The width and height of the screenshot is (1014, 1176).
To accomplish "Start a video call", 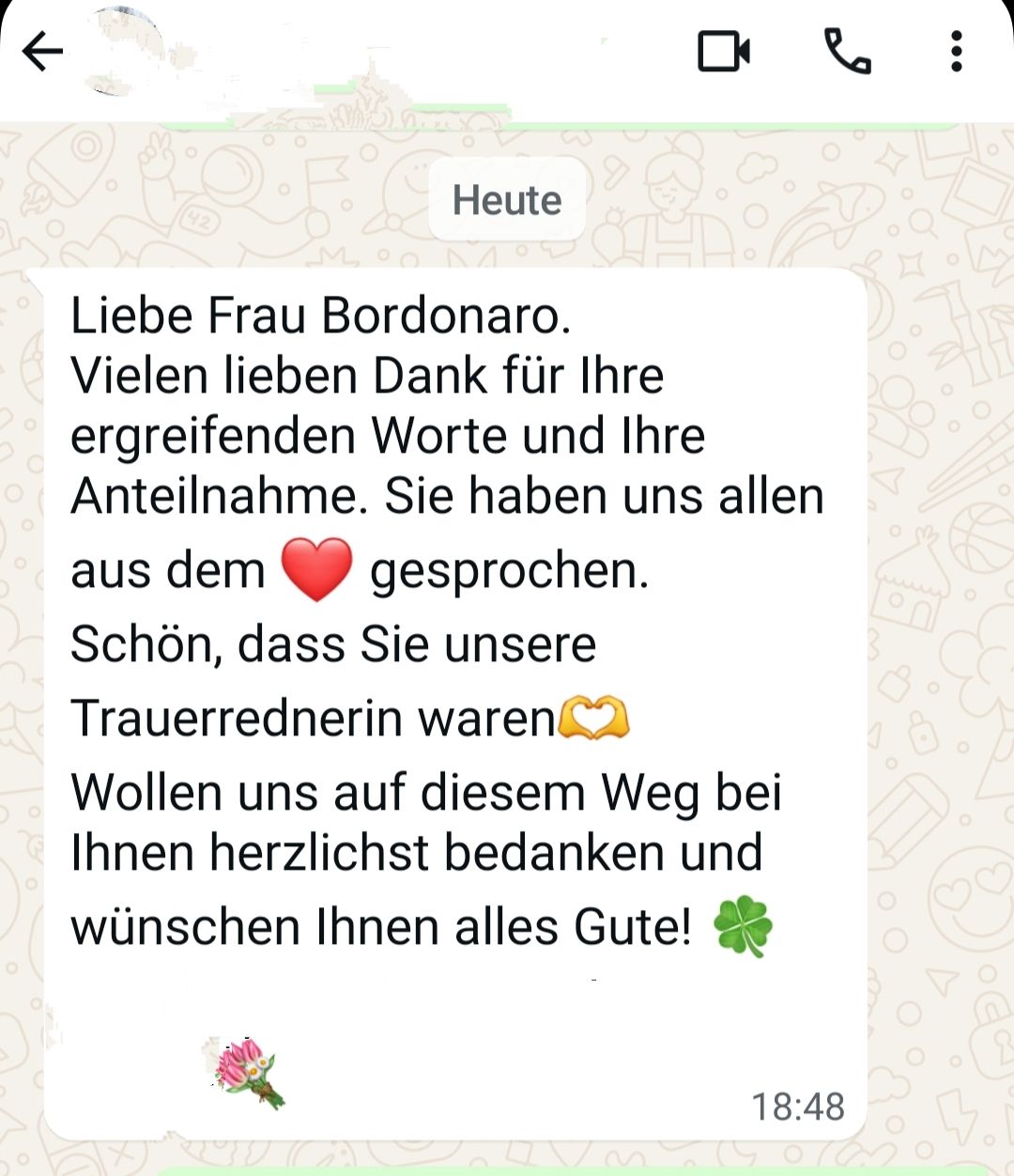I will [723, 52].
